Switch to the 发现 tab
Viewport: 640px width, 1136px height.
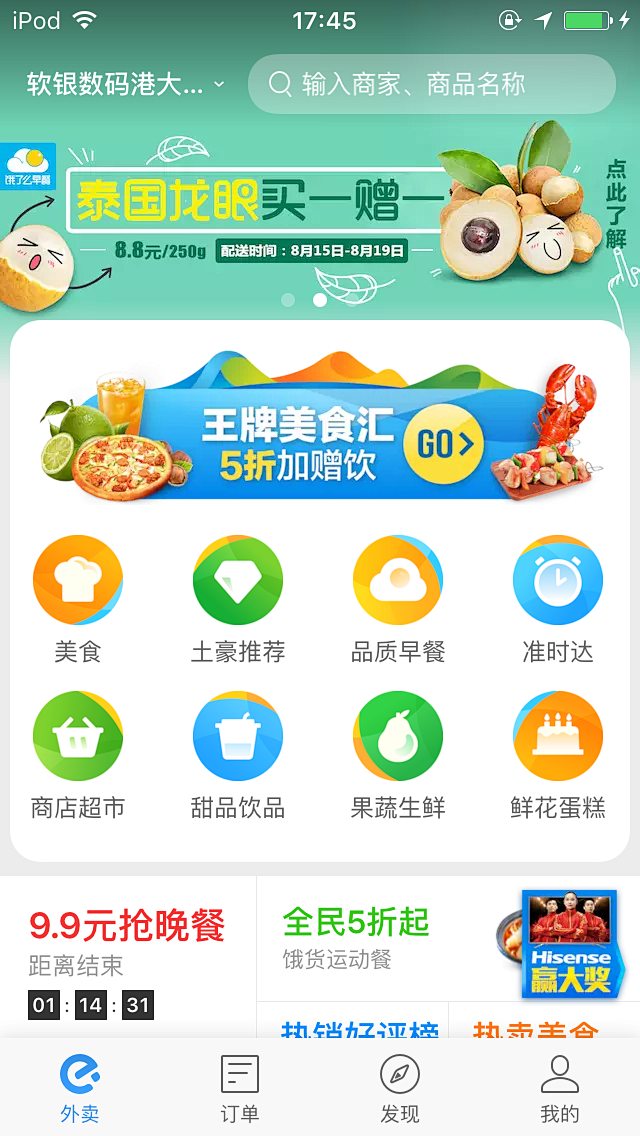pos(400,1088)
